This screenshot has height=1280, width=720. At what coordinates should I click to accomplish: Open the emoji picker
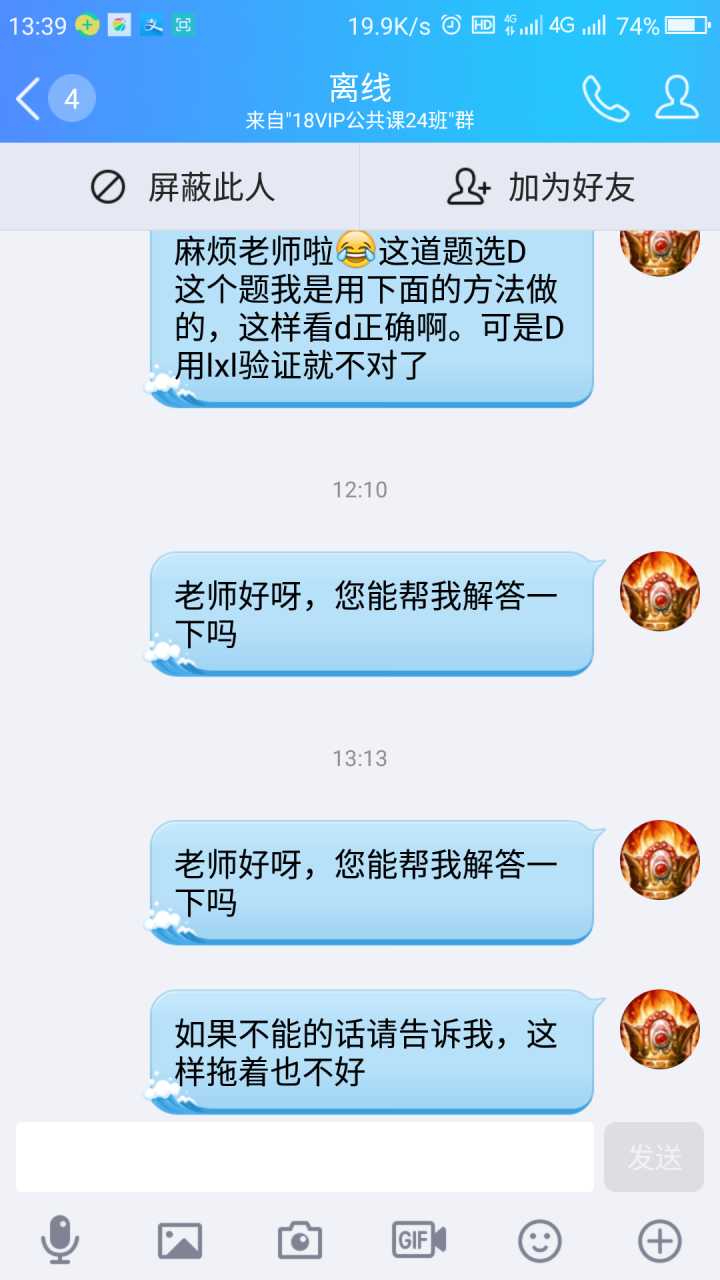(x=539, y=1241)
